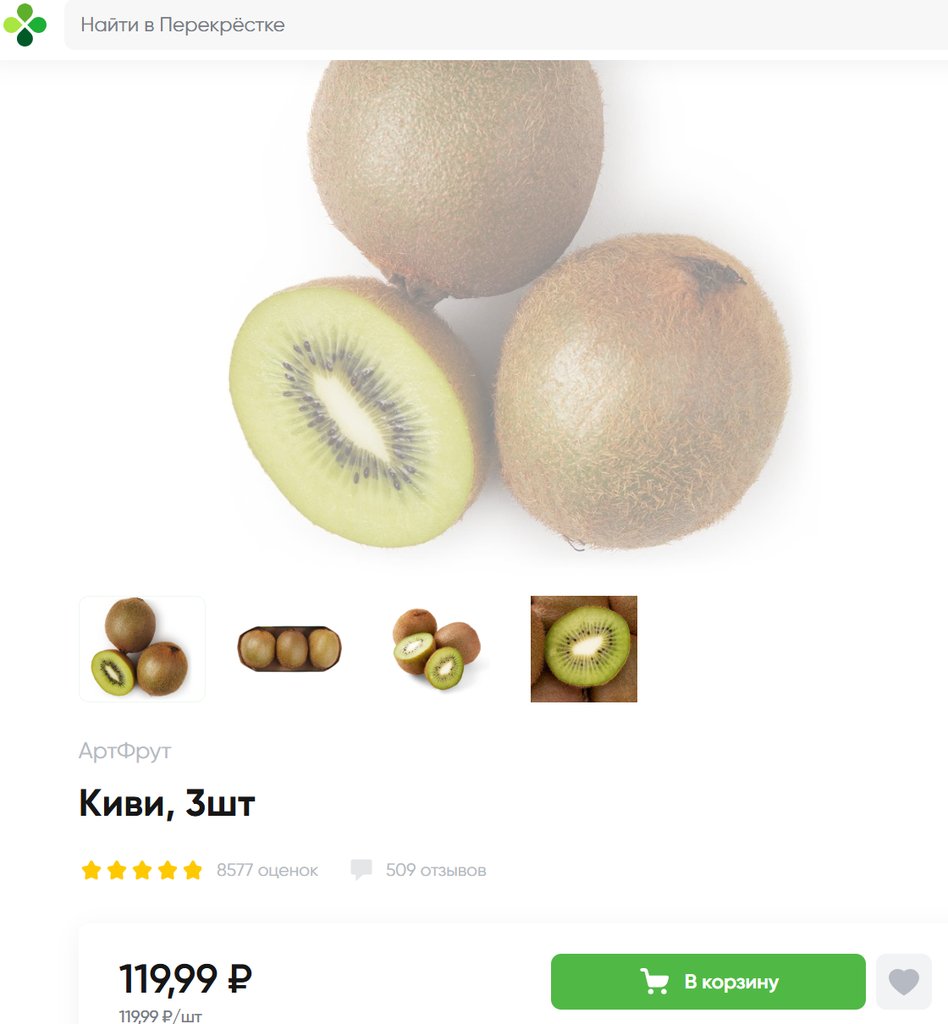This screenshot has height=1024, width=948.
Task: Open the «Найти в Перекрёстке» search field
Action: [x=500, y=25]
